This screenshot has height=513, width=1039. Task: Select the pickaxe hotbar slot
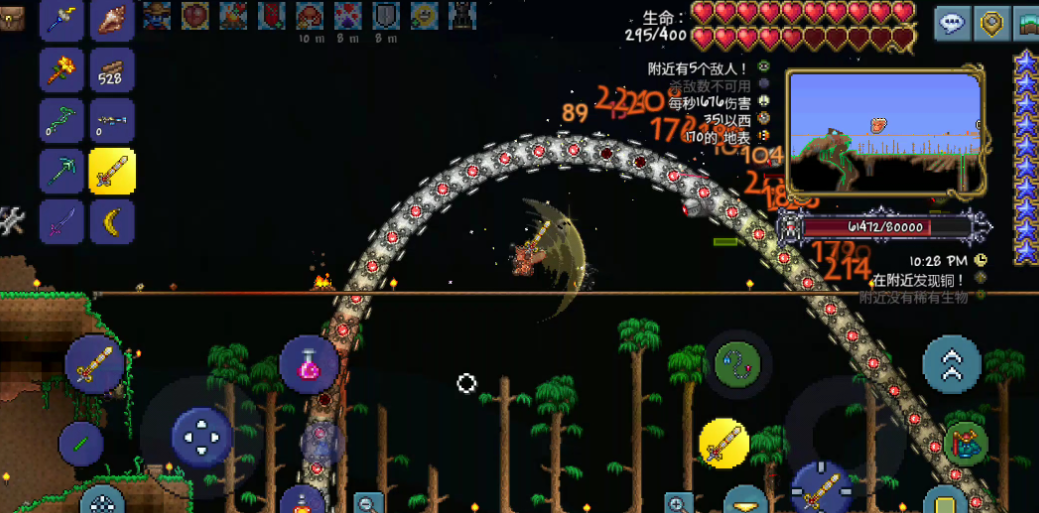(62, 171)
